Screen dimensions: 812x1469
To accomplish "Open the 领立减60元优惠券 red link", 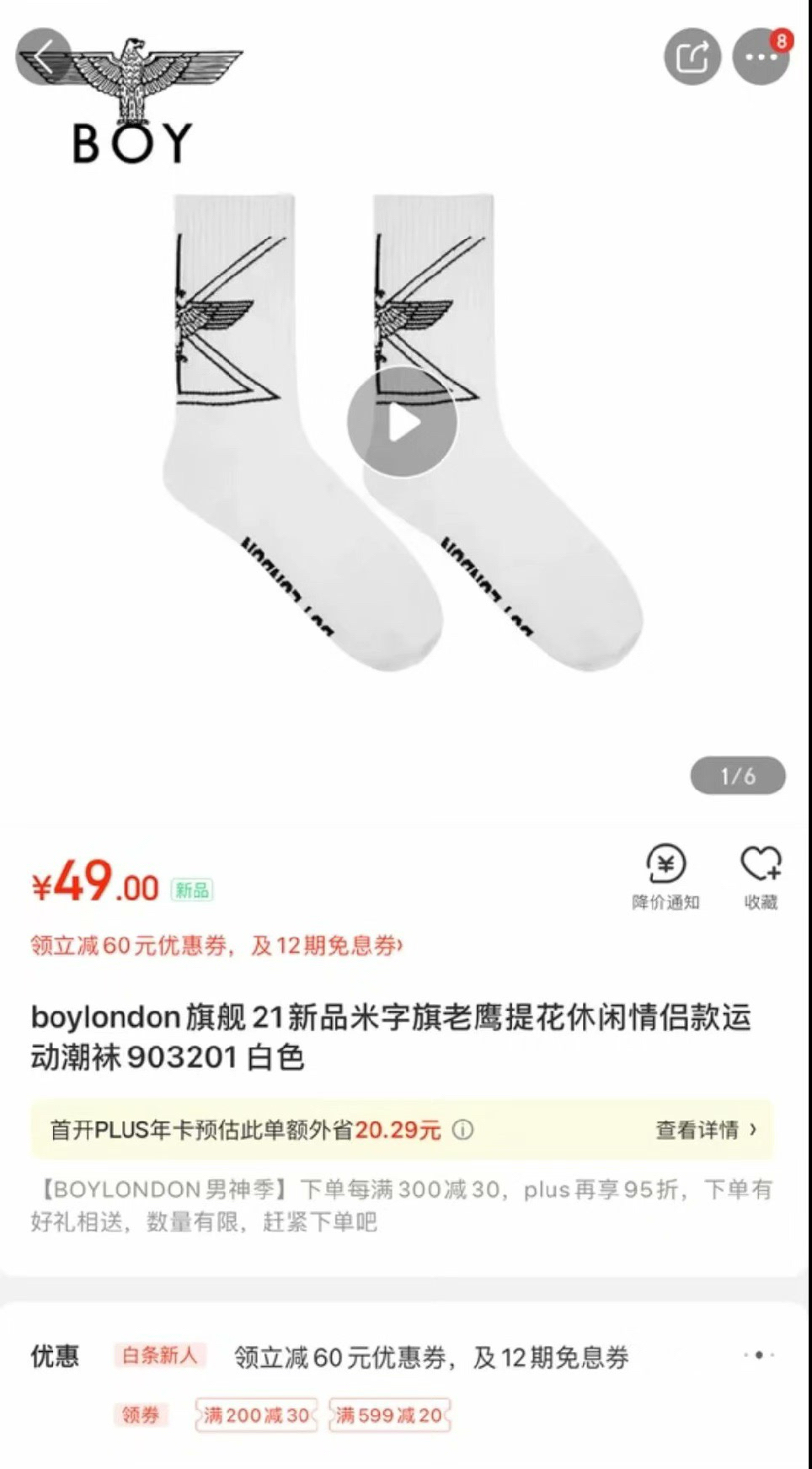I will pos(216,946).
